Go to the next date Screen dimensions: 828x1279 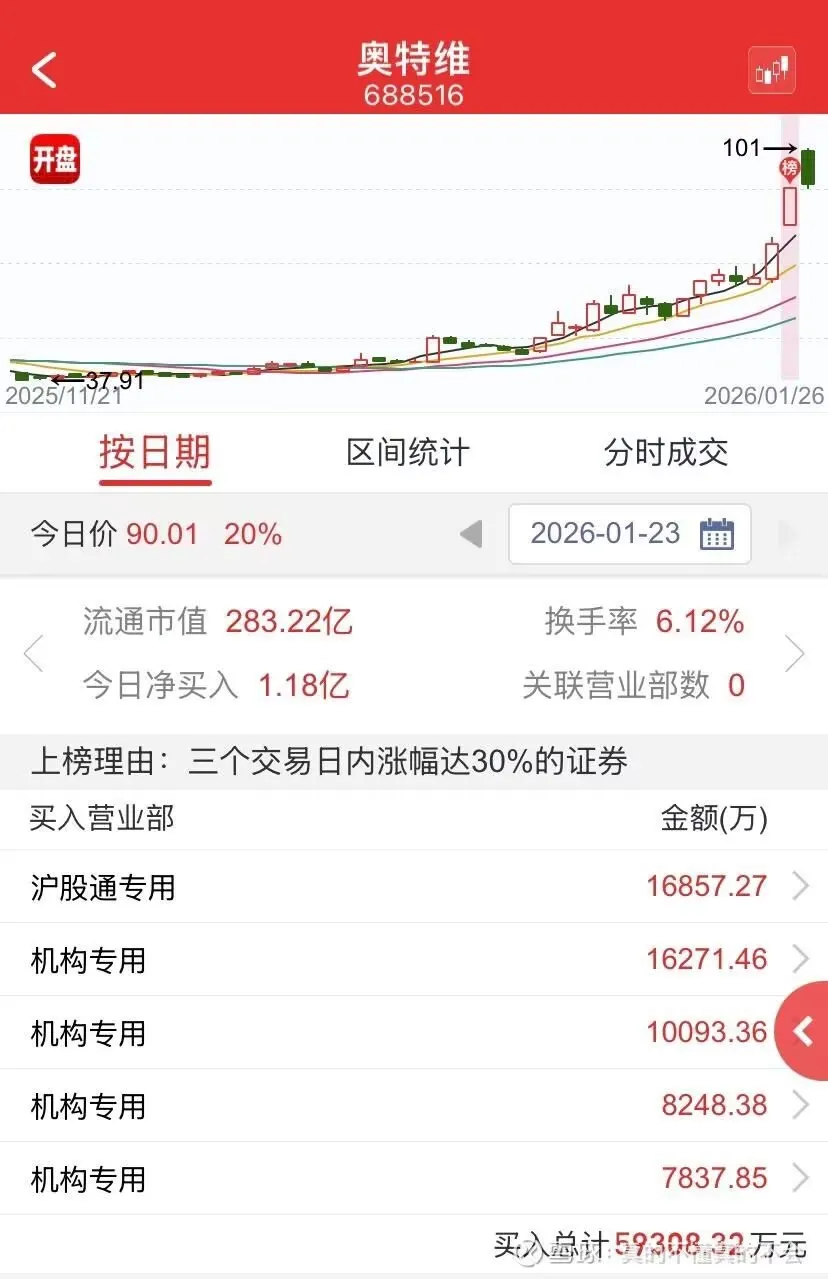[x=788, y=534]
